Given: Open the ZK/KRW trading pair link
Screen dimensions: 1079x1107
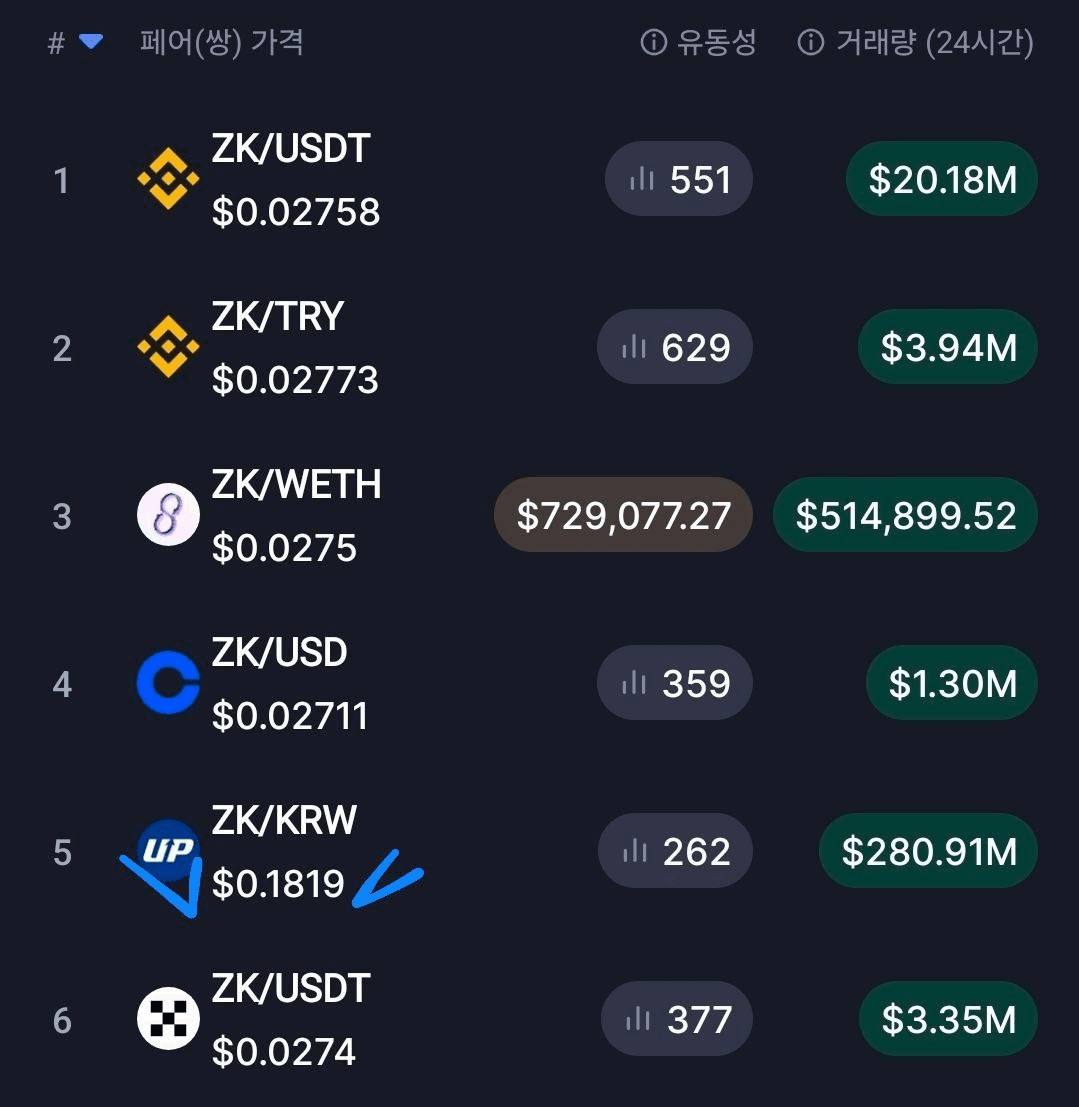Looking at the screenshot, I should coord(282,820).
